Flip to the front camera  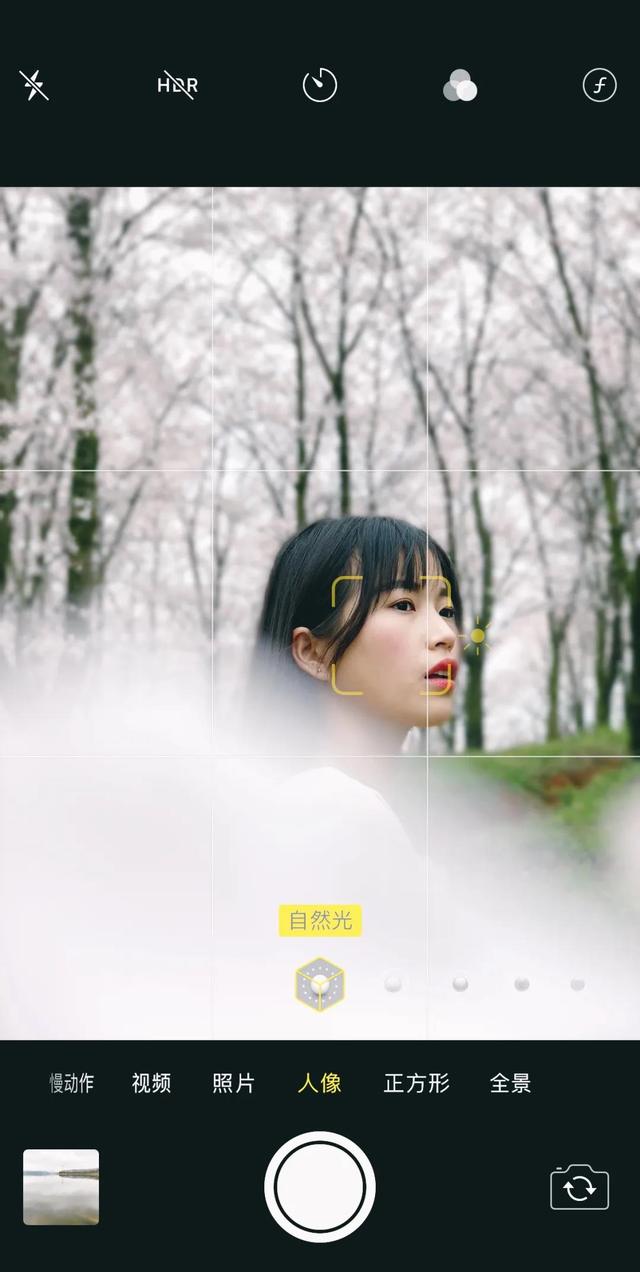pos(579,1187)
